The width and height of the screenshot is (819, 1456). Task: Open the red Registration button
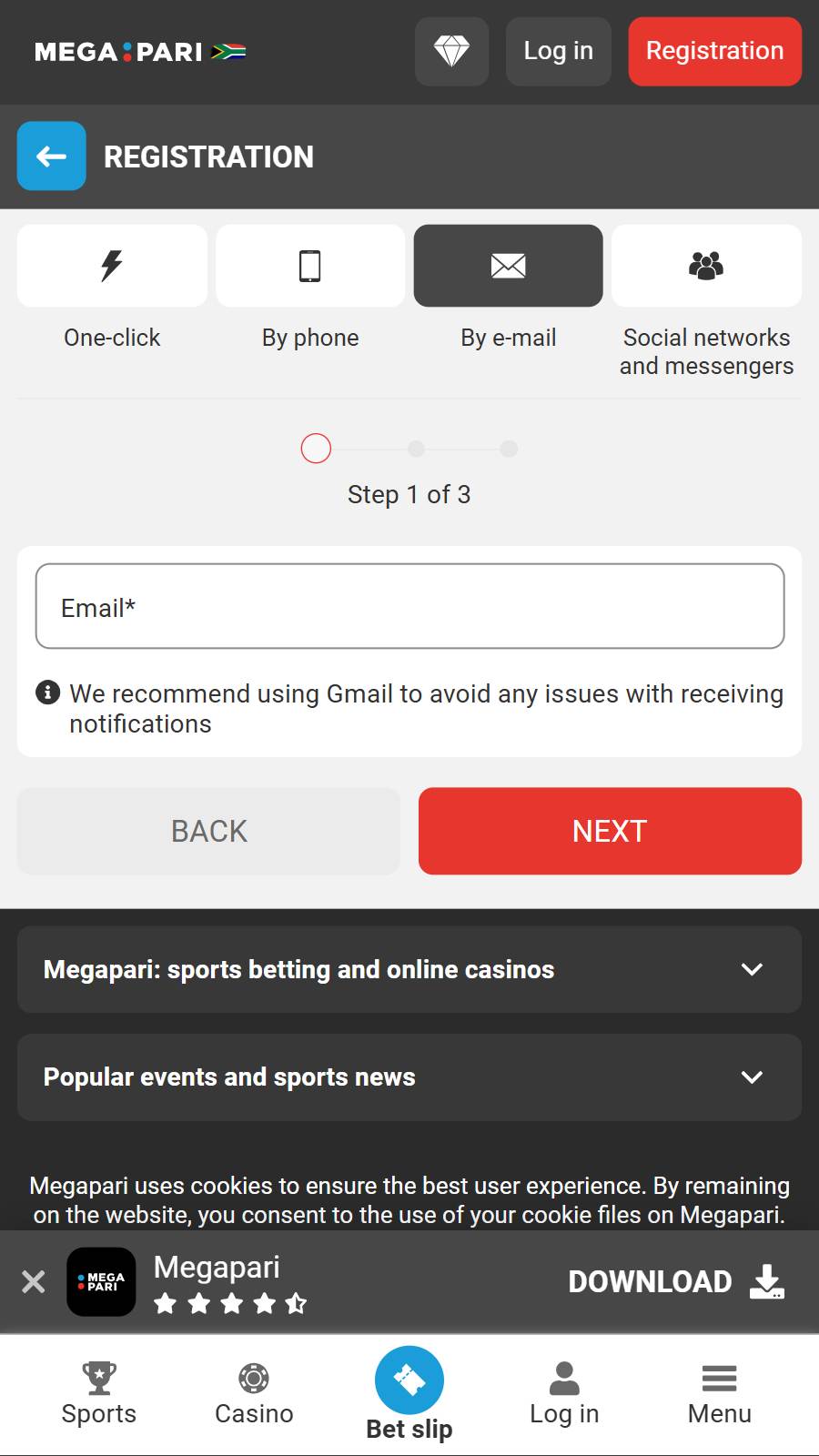coord(715,51)
